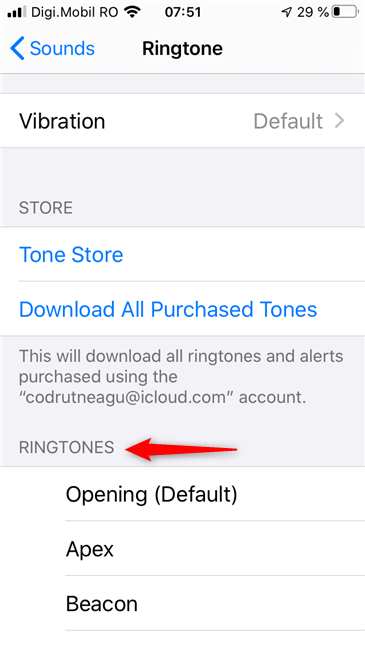Viewport: 365px width, 648px height.
Task: Open the Vibration setting
Action: 182,121
